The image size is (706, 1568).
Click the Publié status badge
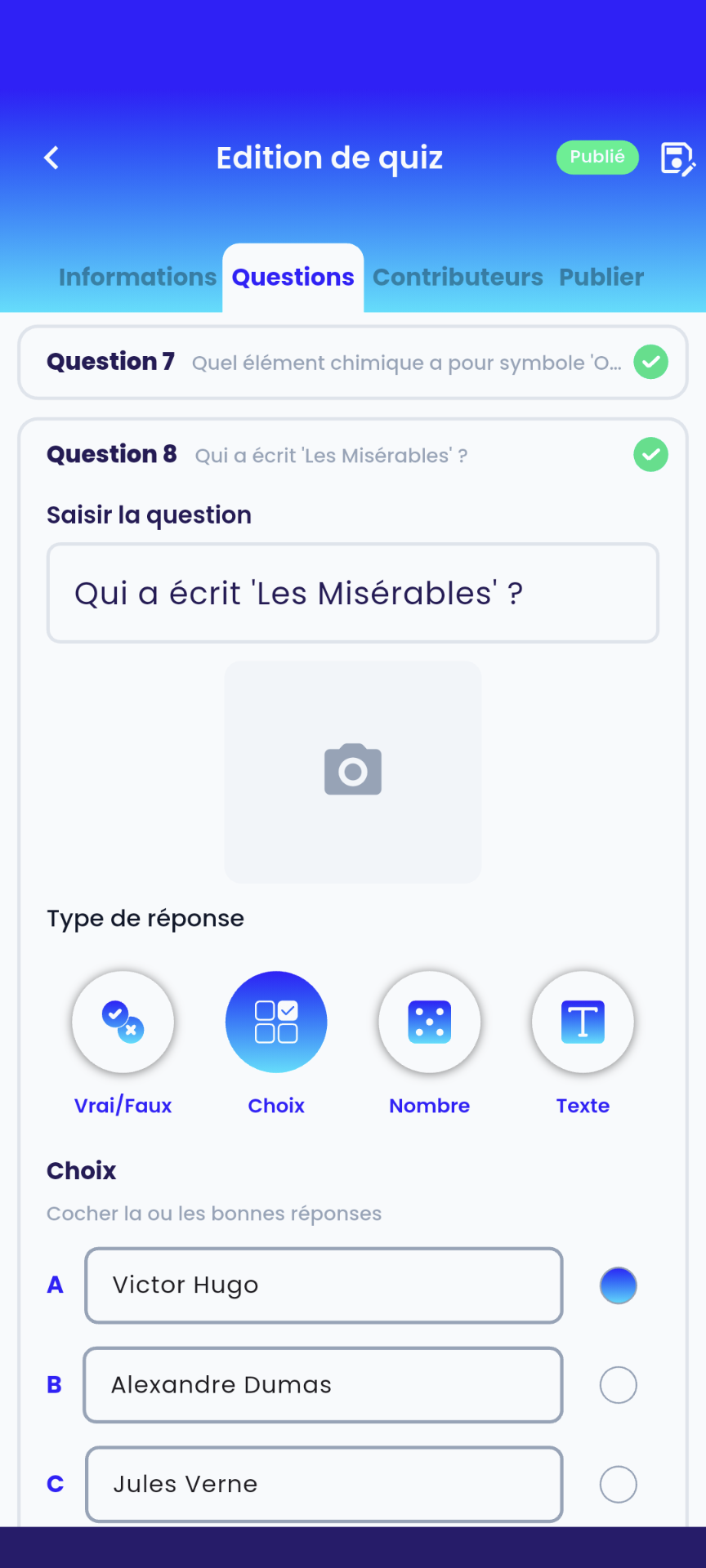(597, 158)
